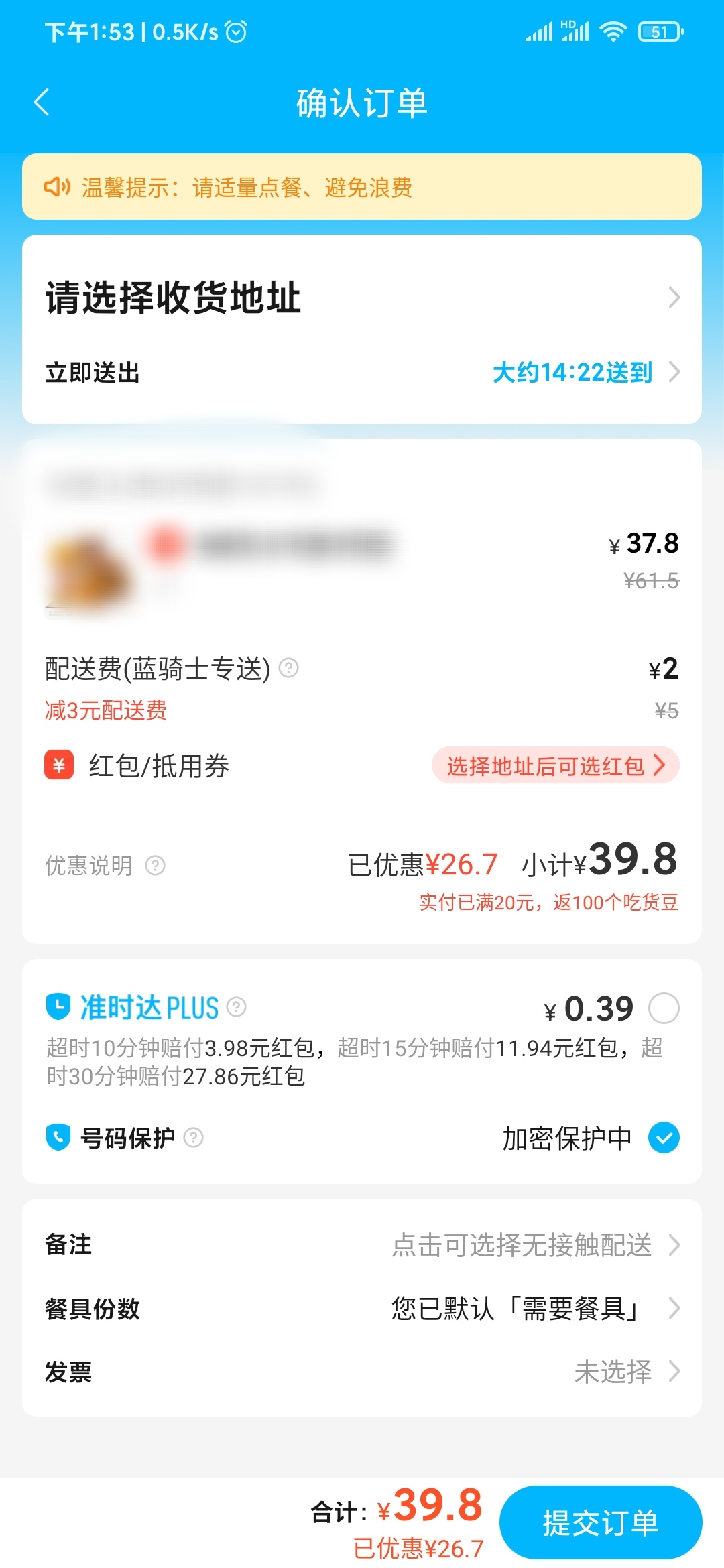
Task: Open the 餐具份数 selection row
Action: coord(676,1309)
